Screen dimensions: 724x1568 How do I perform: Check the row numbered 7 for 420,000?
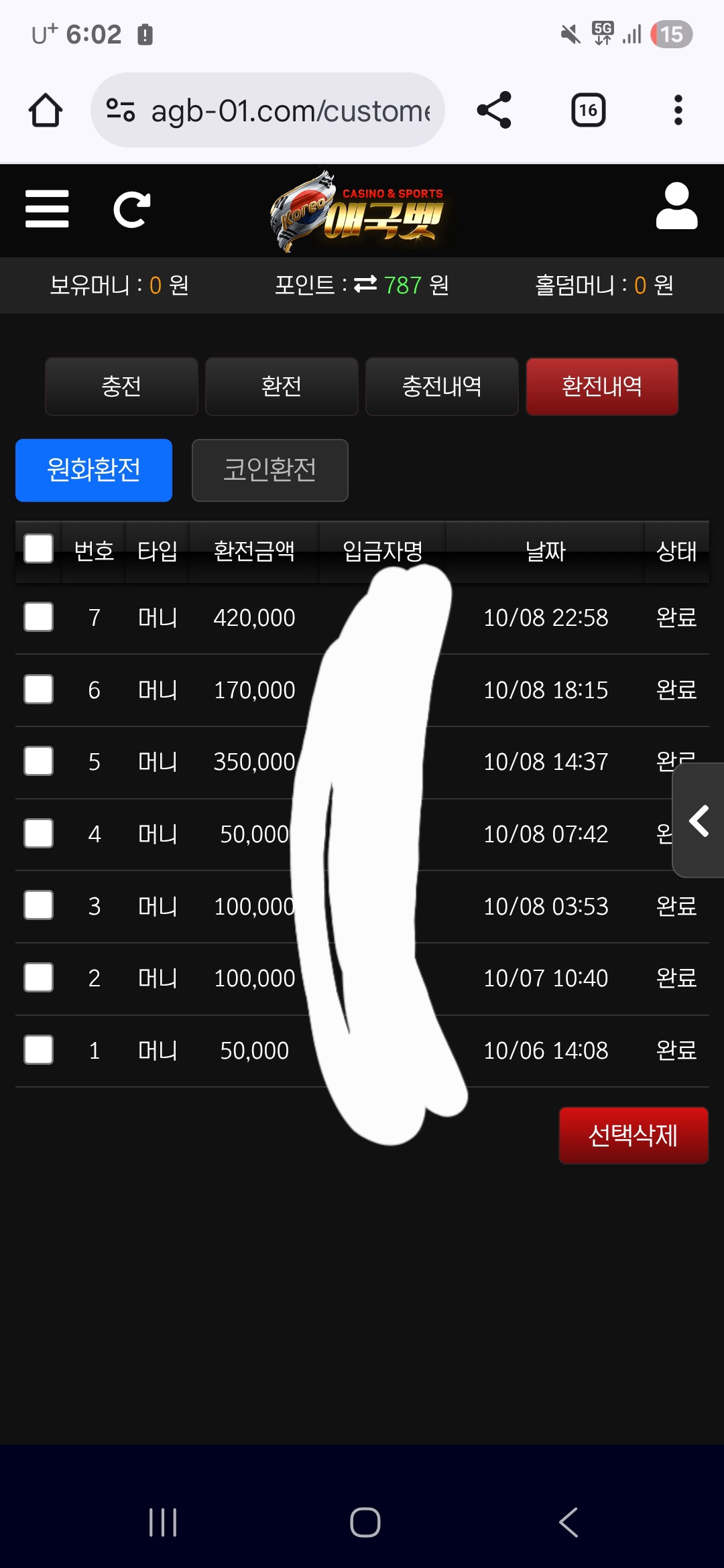39,617
